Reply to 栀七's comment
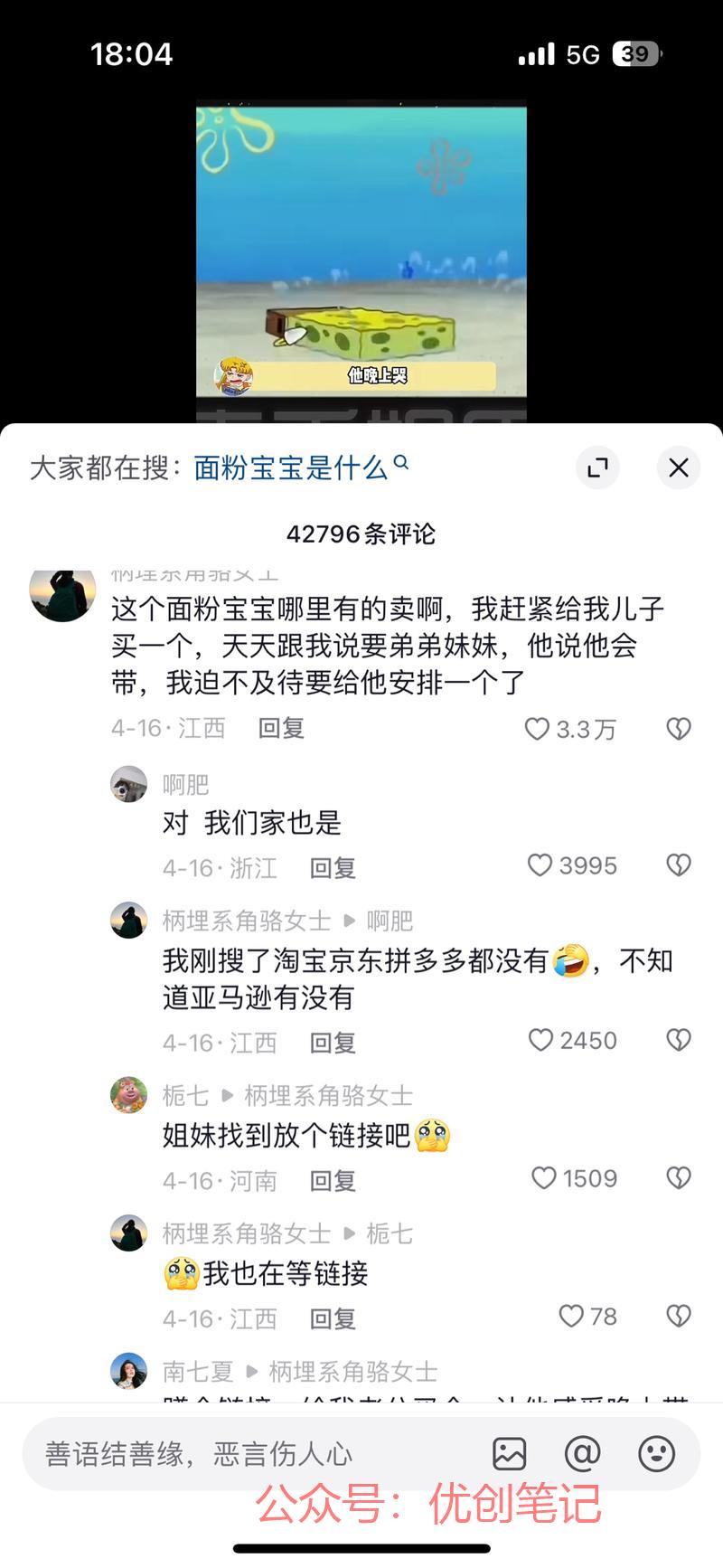Screen dimensions: 723x1568 tap(333, 1181)
